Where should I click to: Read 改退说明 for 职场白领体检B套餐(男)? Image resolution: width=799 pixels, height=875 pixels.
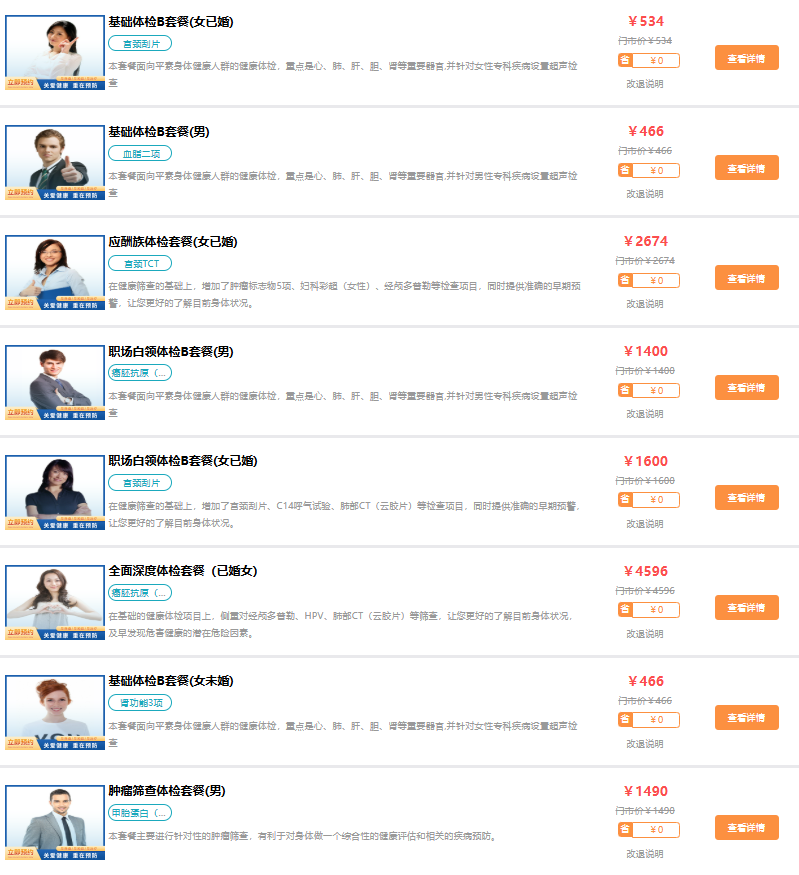[644, 414]
